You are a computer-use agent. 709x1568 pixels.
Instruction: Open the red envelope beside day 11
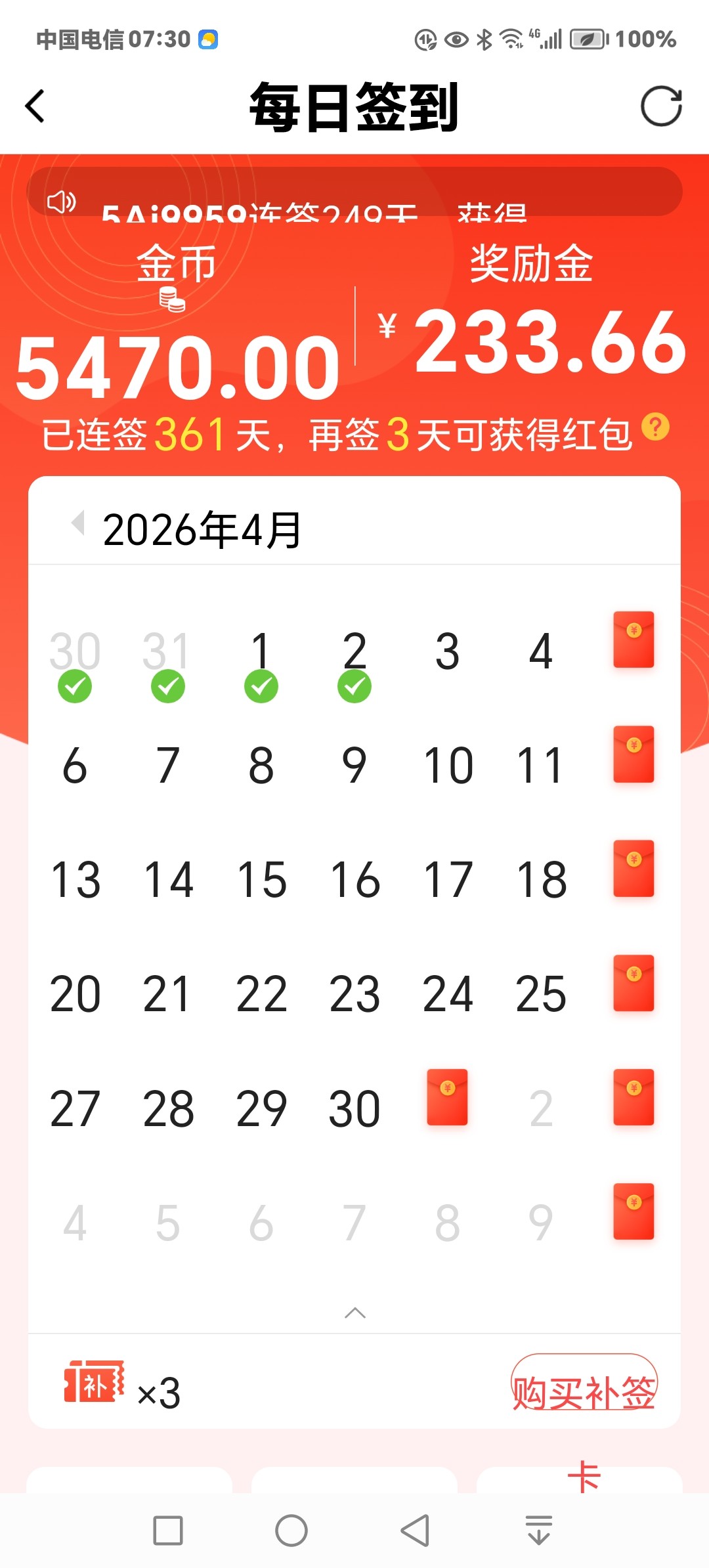pyautogui.click(x=634, y=754)
